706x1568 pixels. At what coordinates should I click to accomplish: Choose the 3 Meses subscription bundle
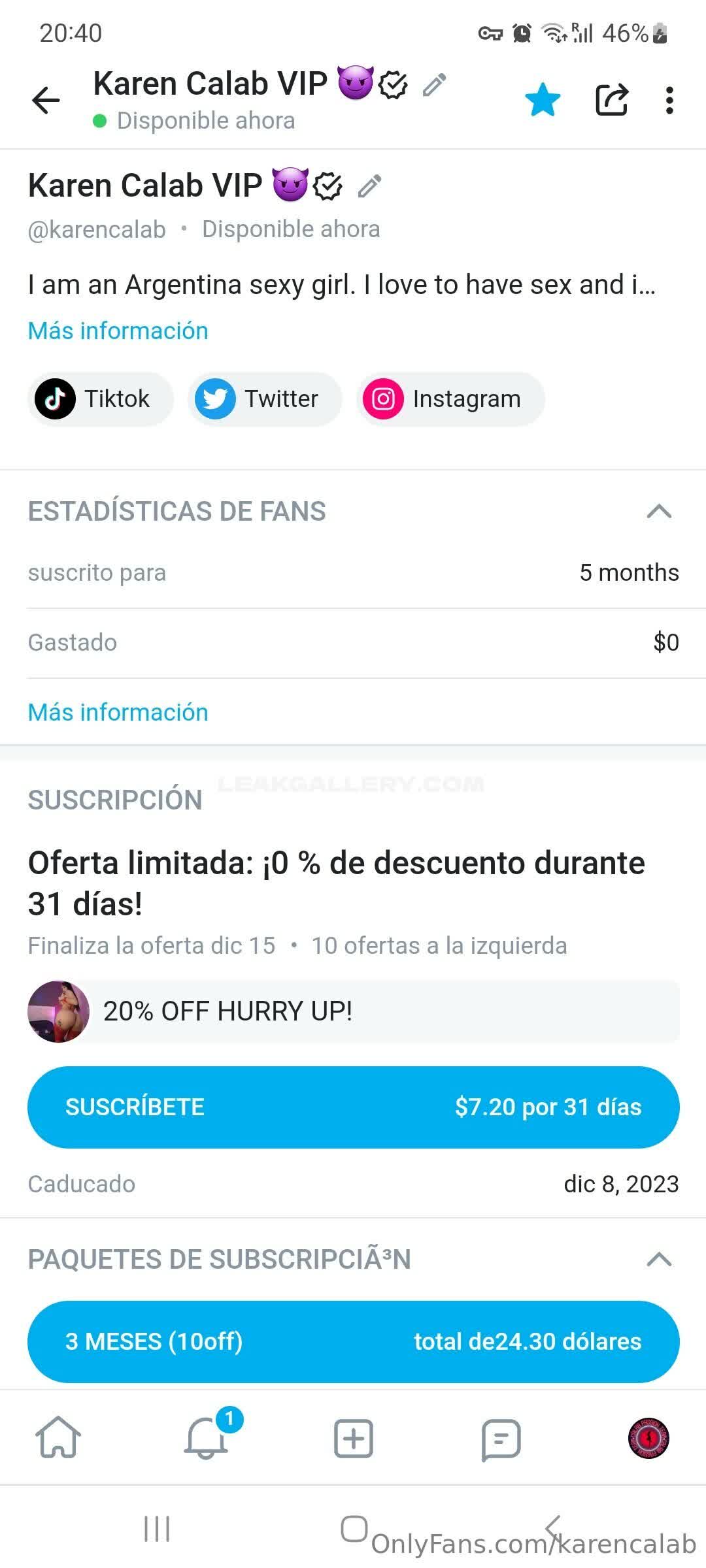pos(353,1341)
